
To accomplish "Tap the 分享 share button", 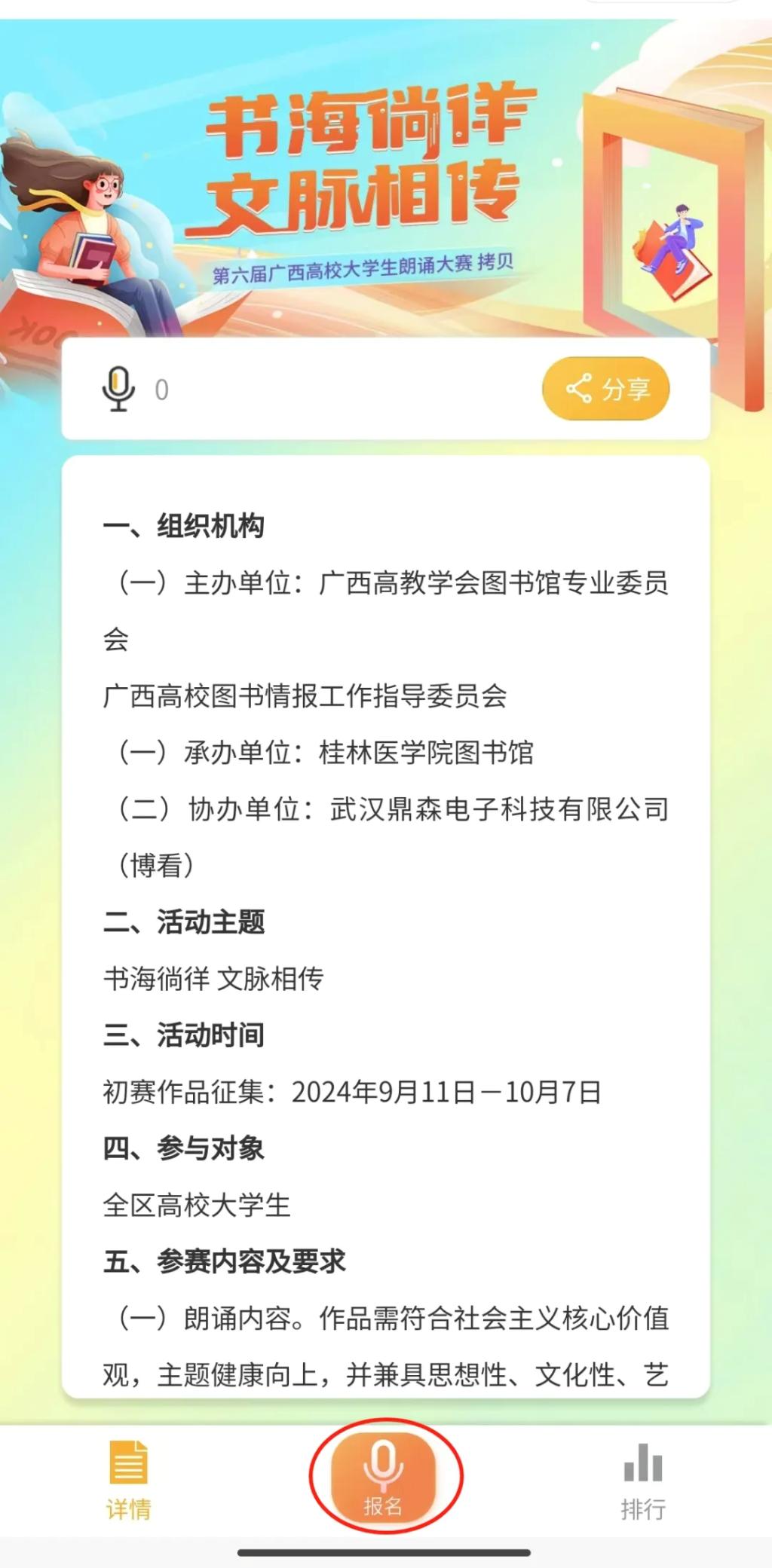I will [605, 387].
